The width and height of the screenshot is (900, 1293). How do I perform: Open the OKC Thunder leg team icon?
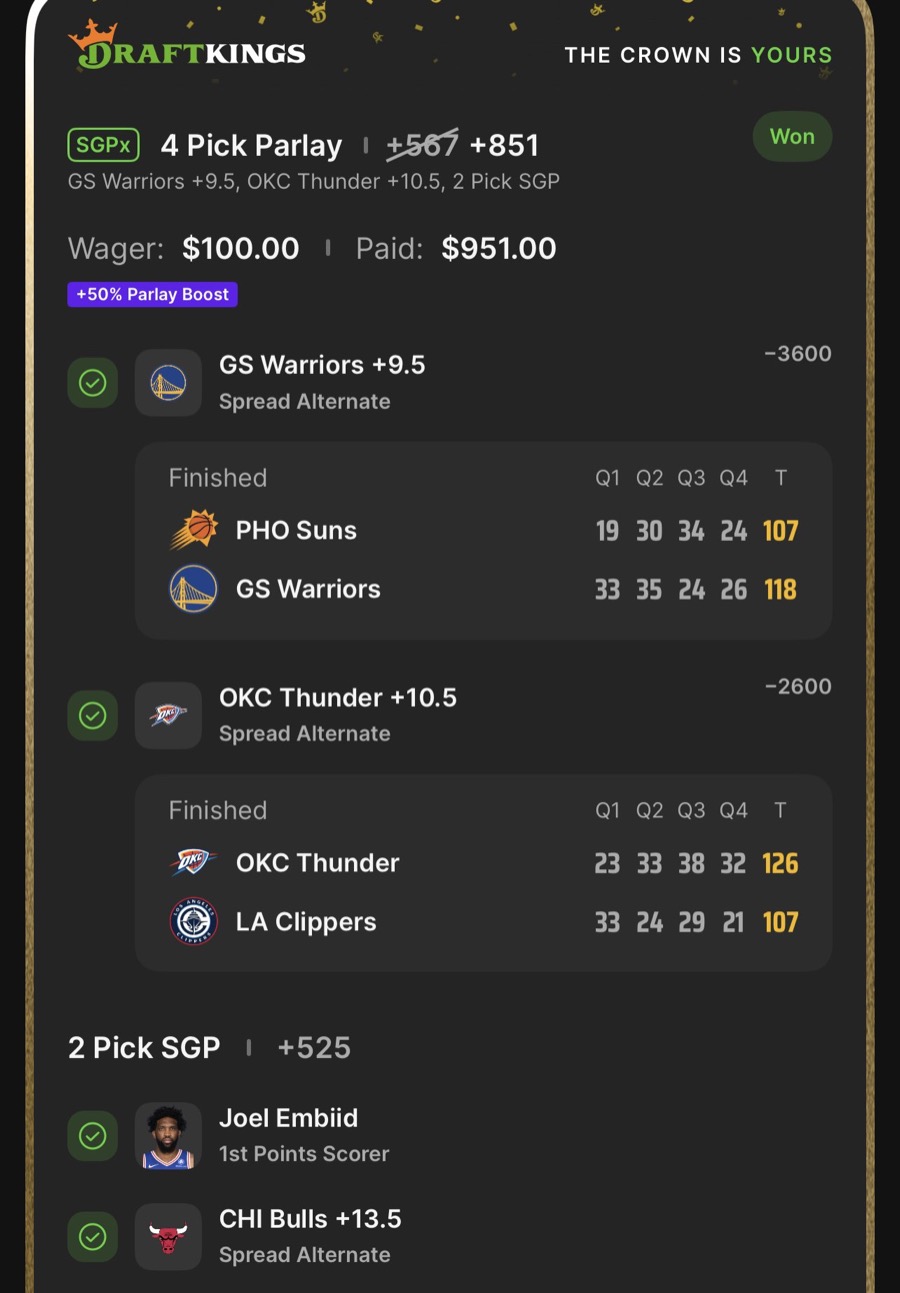point(167,715)
